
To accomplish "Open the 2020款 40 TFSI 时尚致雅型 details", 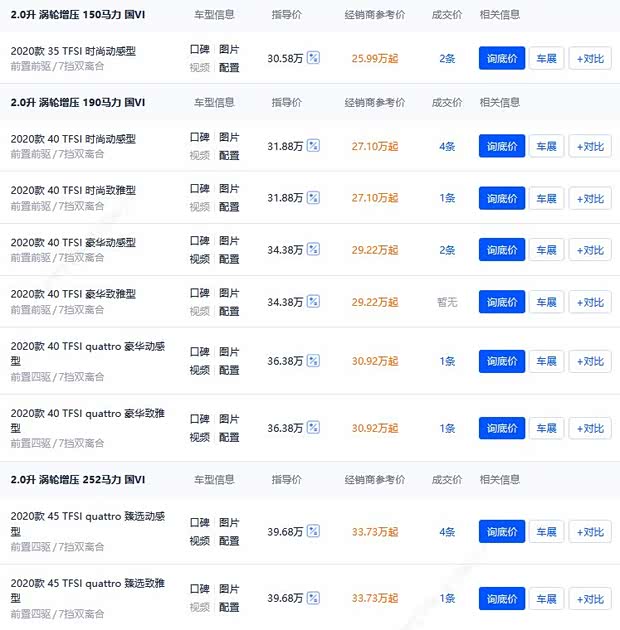I will [73, 190].
